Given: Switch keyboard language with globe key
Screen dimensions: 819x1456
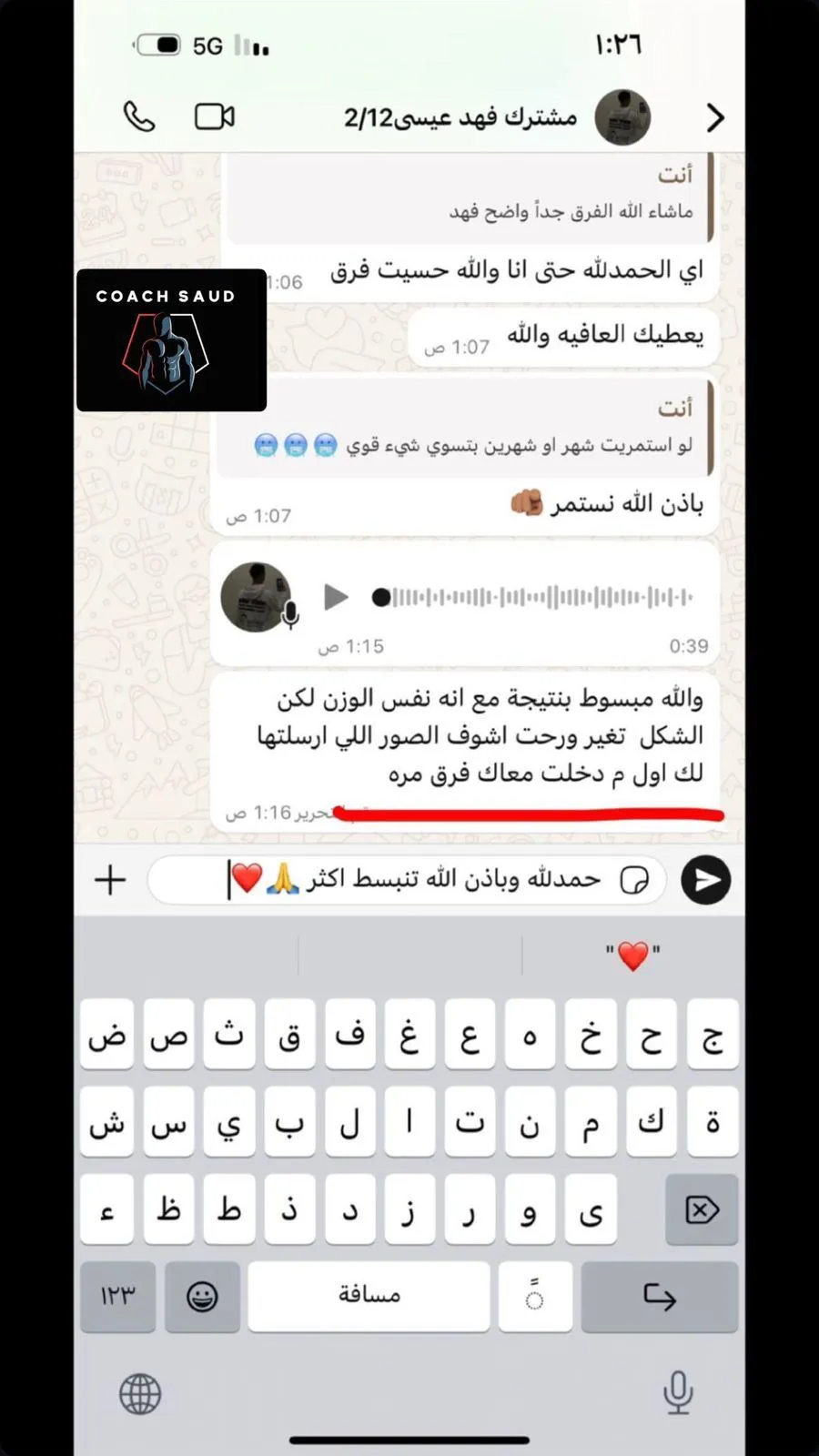Looking at the screenshot, I should pos(140,1393).
